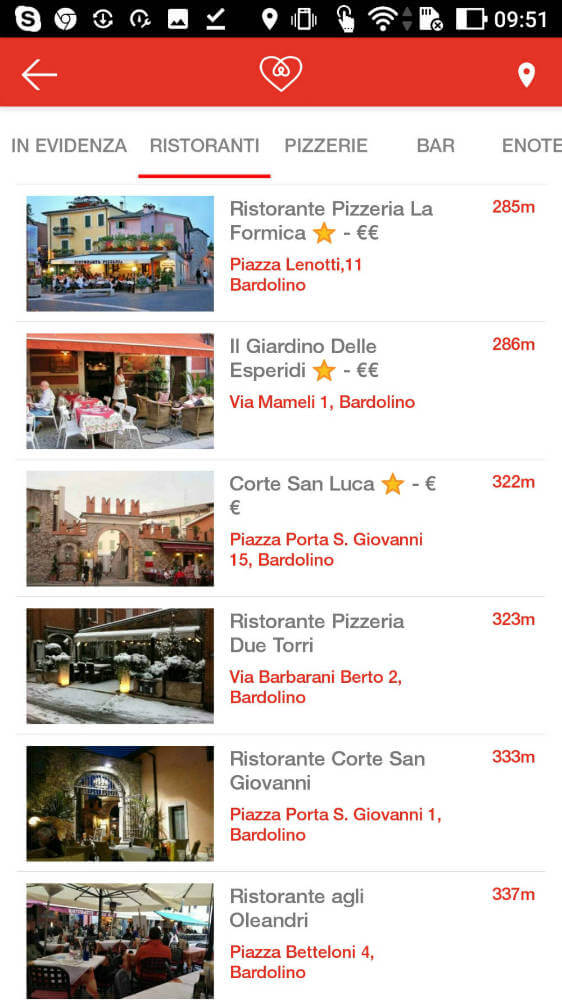
Task: View Corte San Luca details
Action: [281, 528]
